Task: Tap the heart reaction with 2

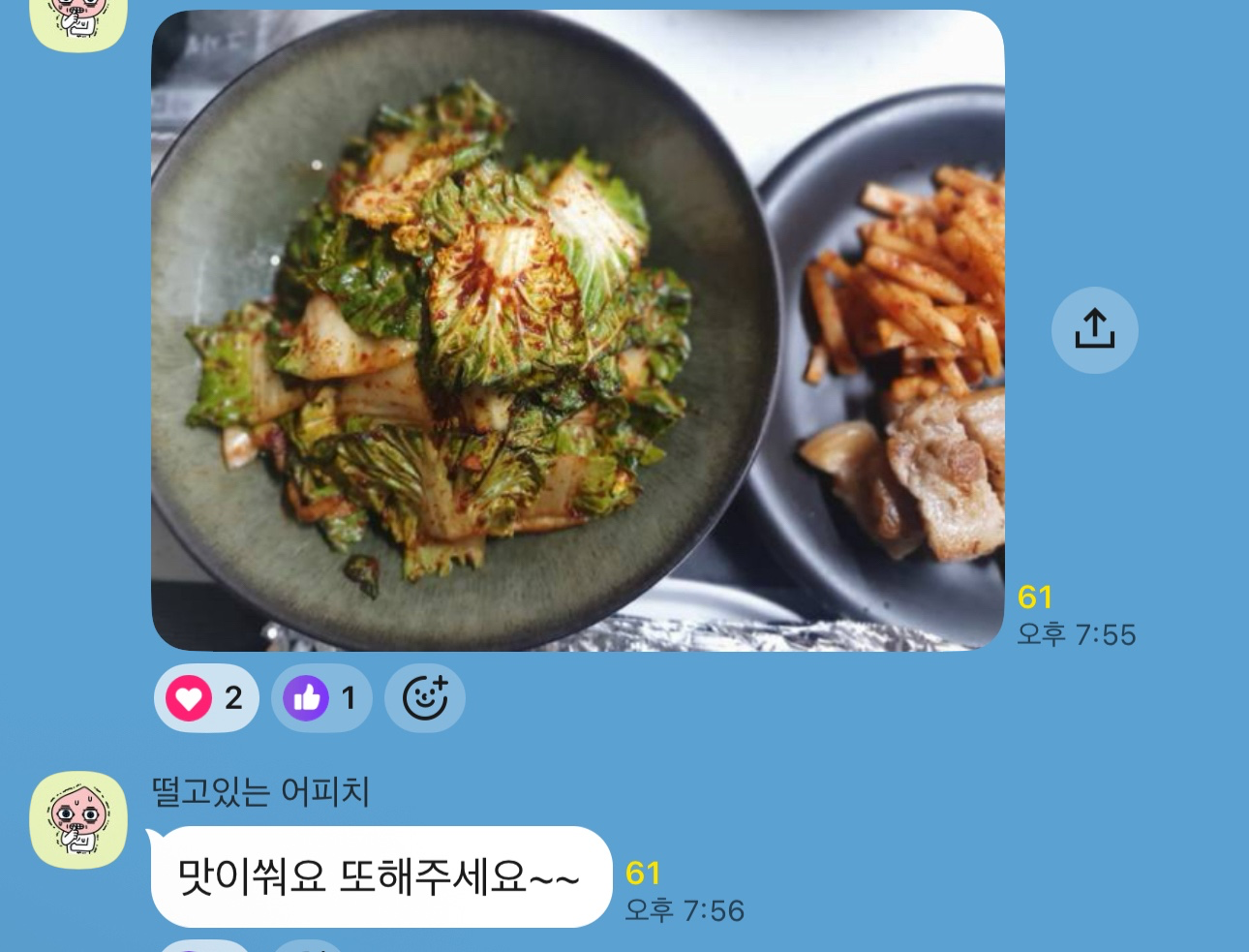Action: (205, 698)
